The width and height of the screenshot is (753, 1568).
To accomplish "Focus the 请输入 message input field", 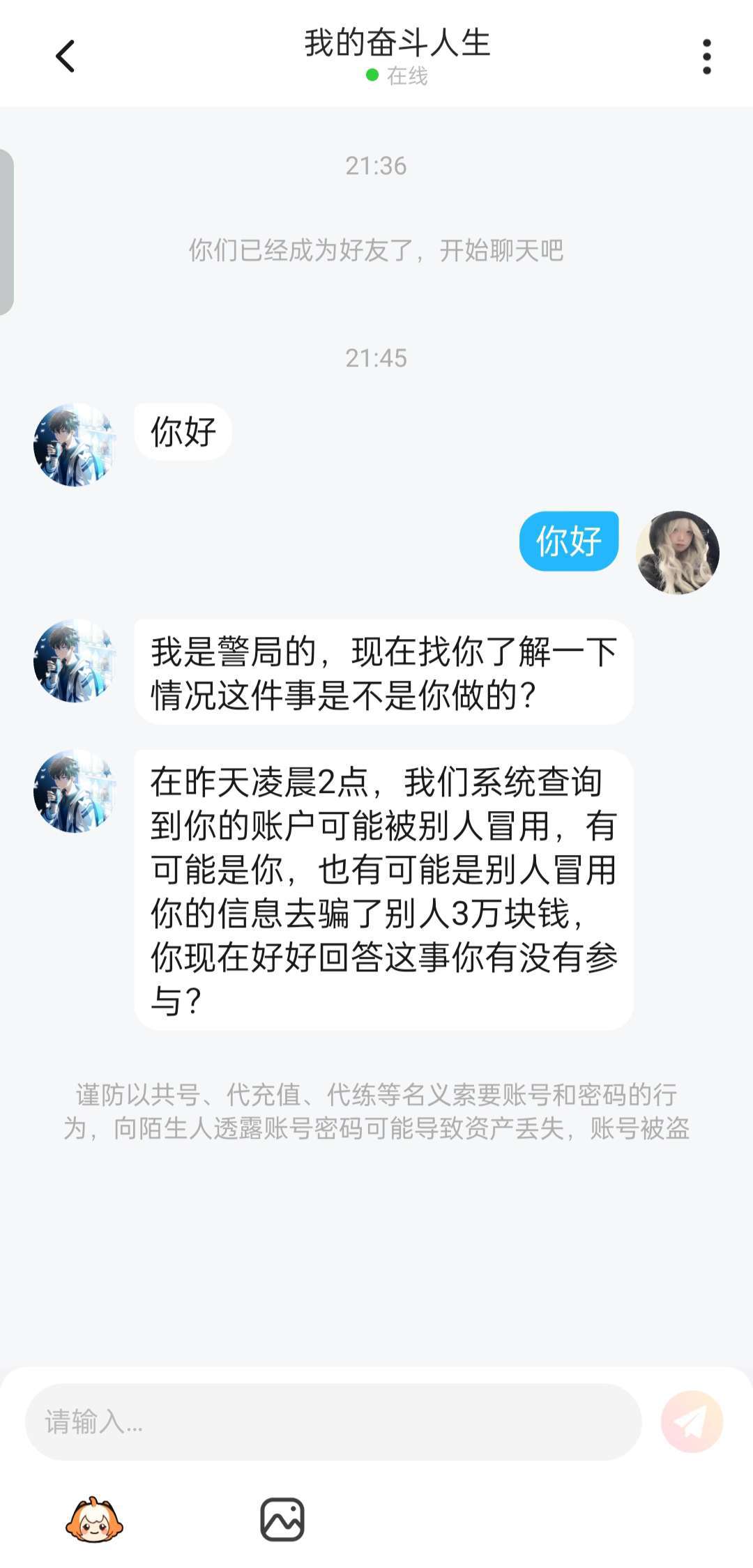I will click(333, 1422).
